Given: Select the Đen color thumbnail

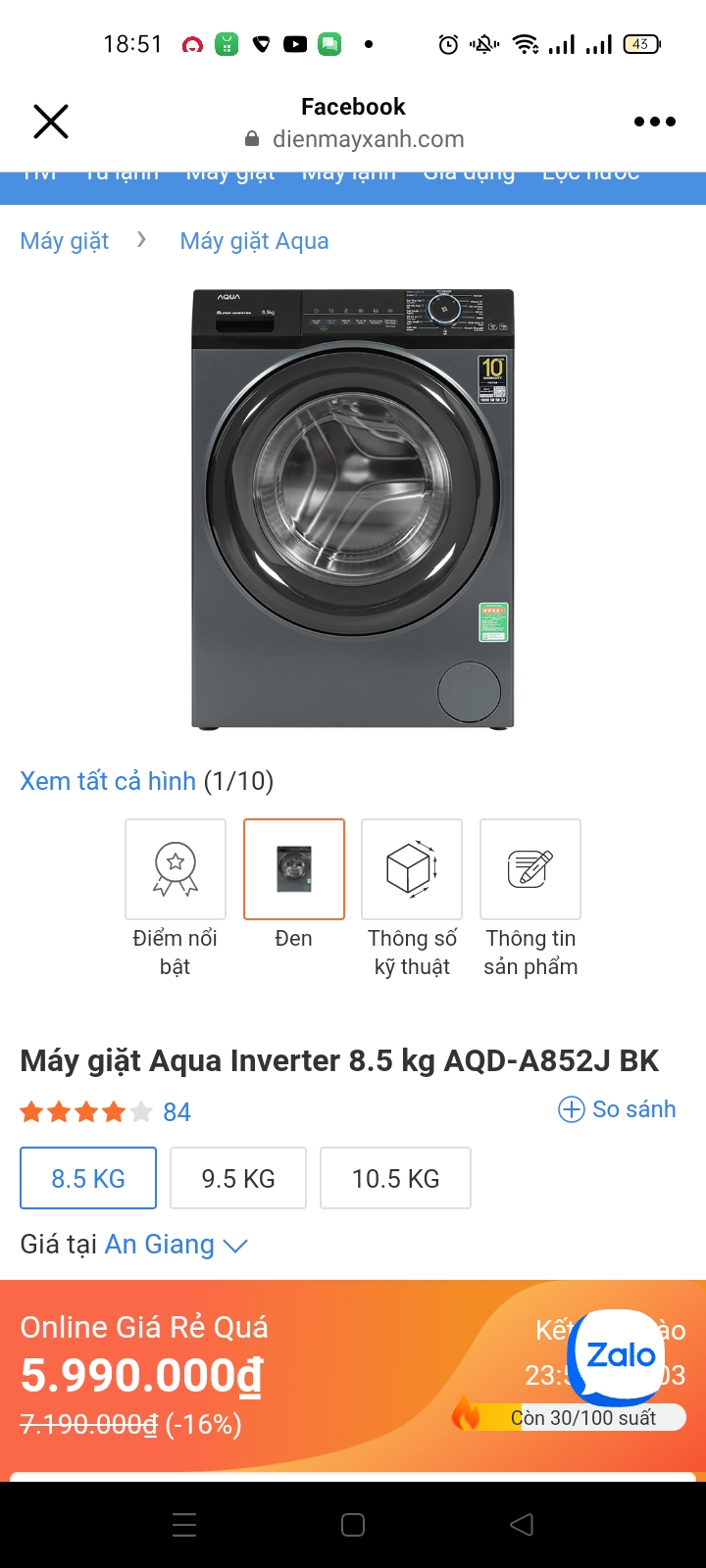Looking at the screenshot, I should 294,869.
